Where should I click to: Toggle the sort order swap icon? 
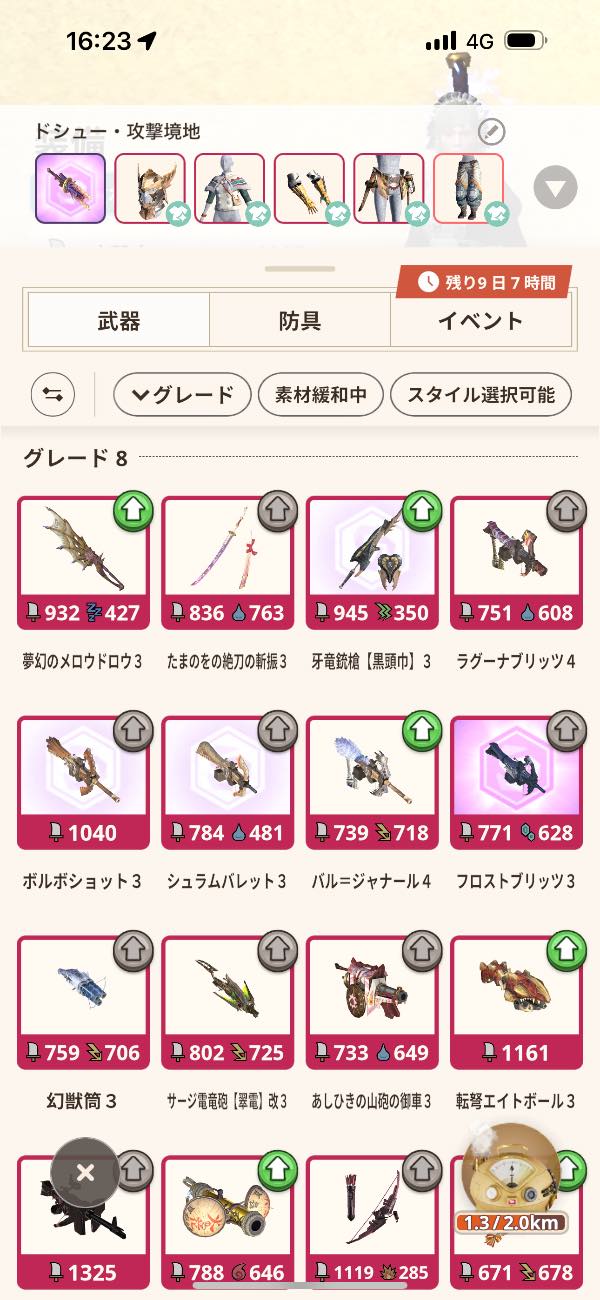(x=53, y=395)
